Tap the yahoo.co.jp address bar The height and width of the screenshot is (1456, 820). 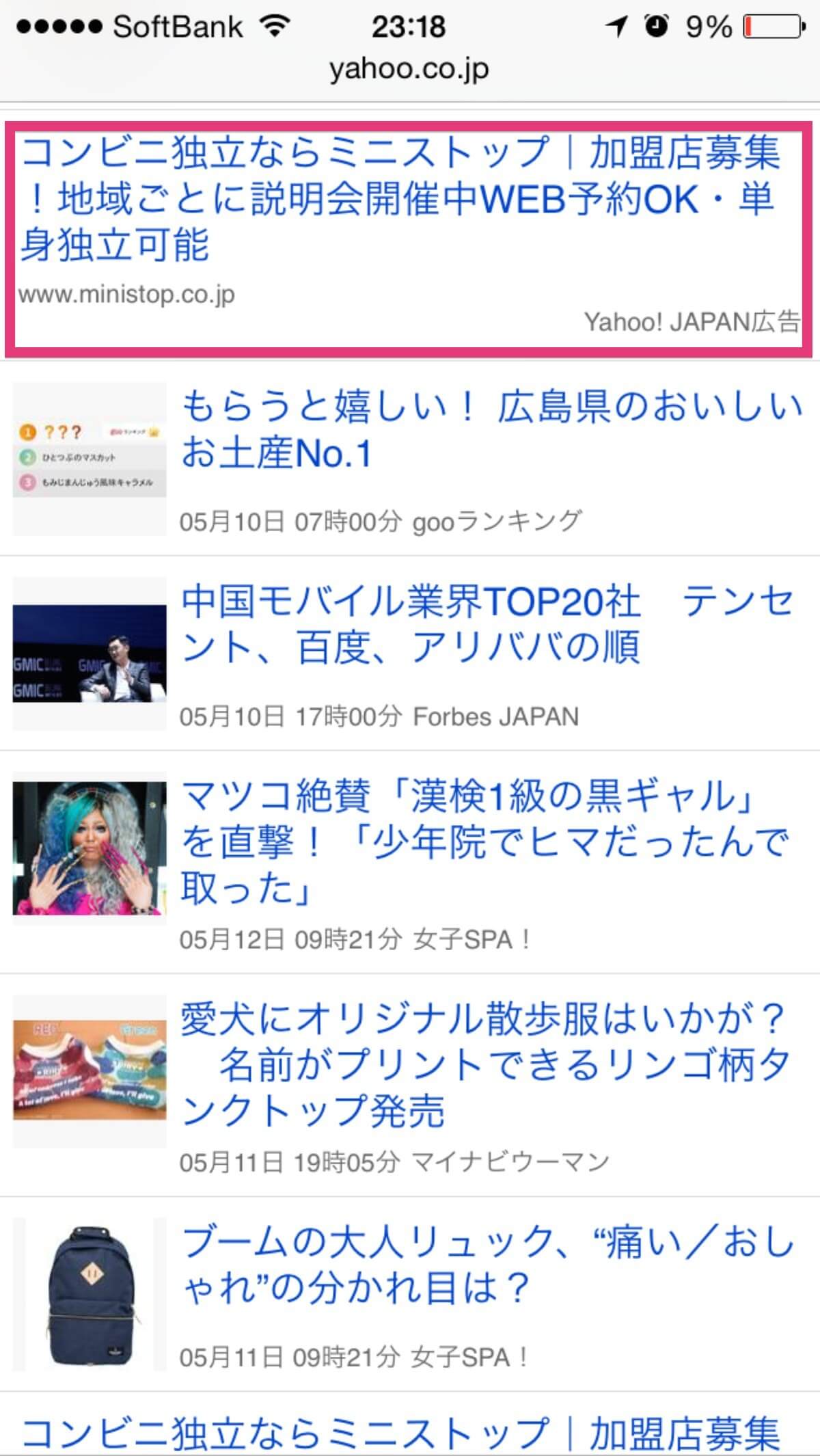409,69
